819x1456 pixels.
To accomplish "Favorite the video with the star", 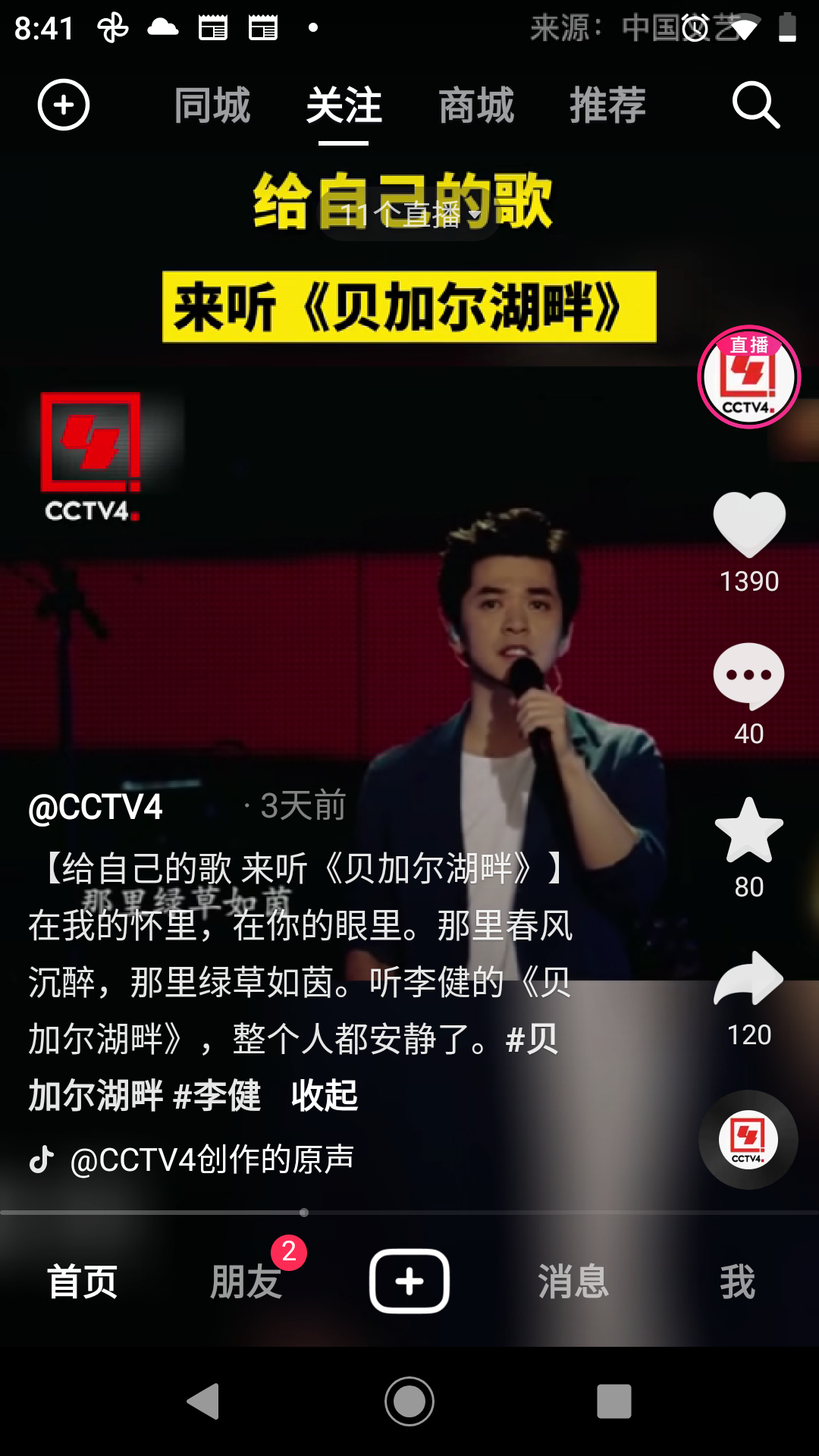I will 749,830.
